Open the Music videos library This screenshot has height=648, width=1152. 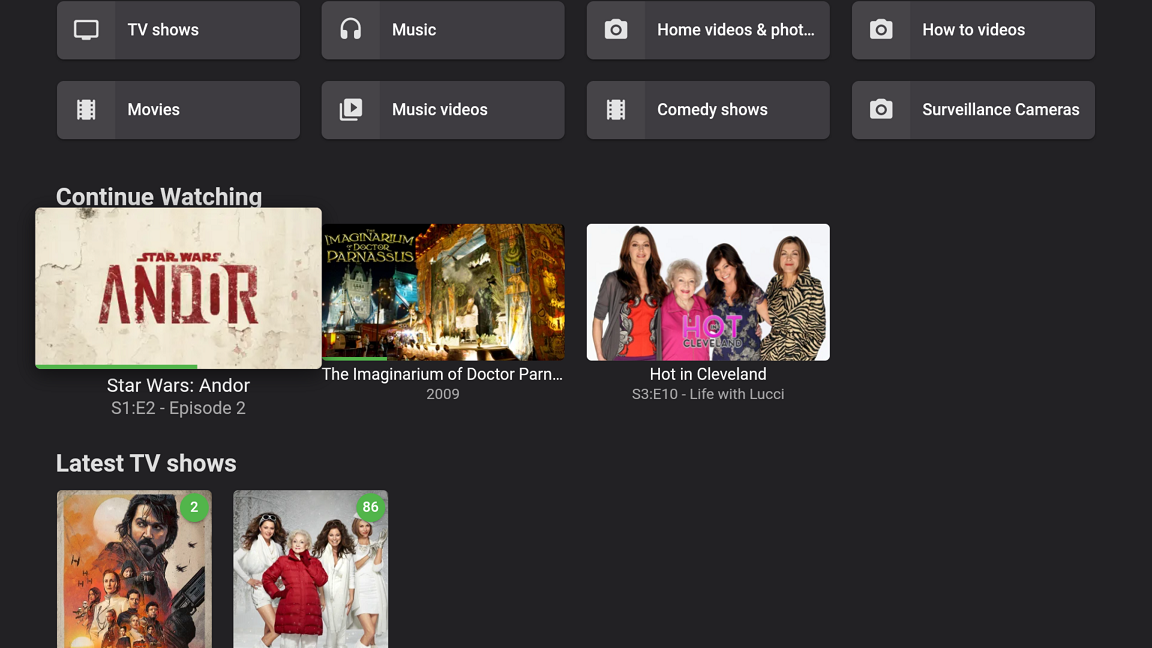(442, 110)
